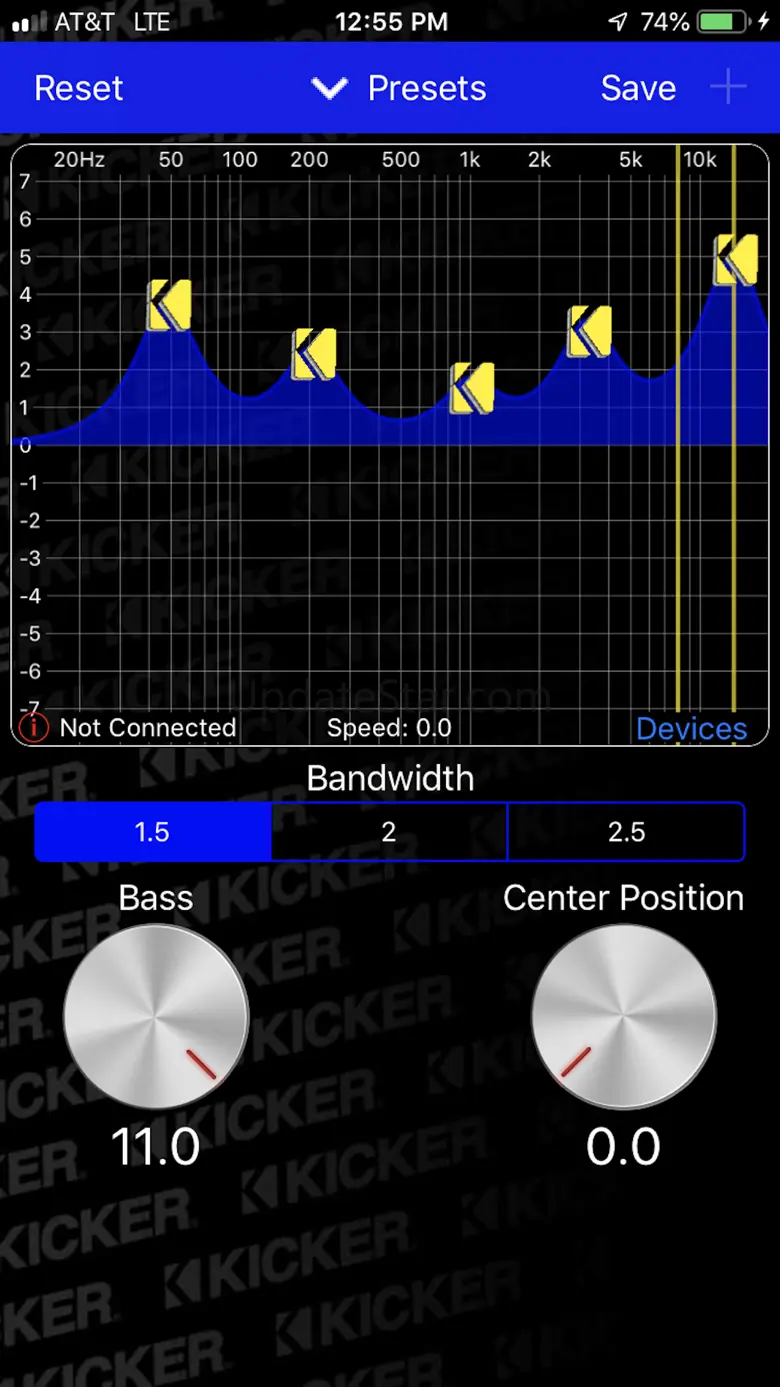Viewport: 780px width, 1387px height.
Task: Select the EQ handle near 50 Hz
Action: click(x=169, y=305)
